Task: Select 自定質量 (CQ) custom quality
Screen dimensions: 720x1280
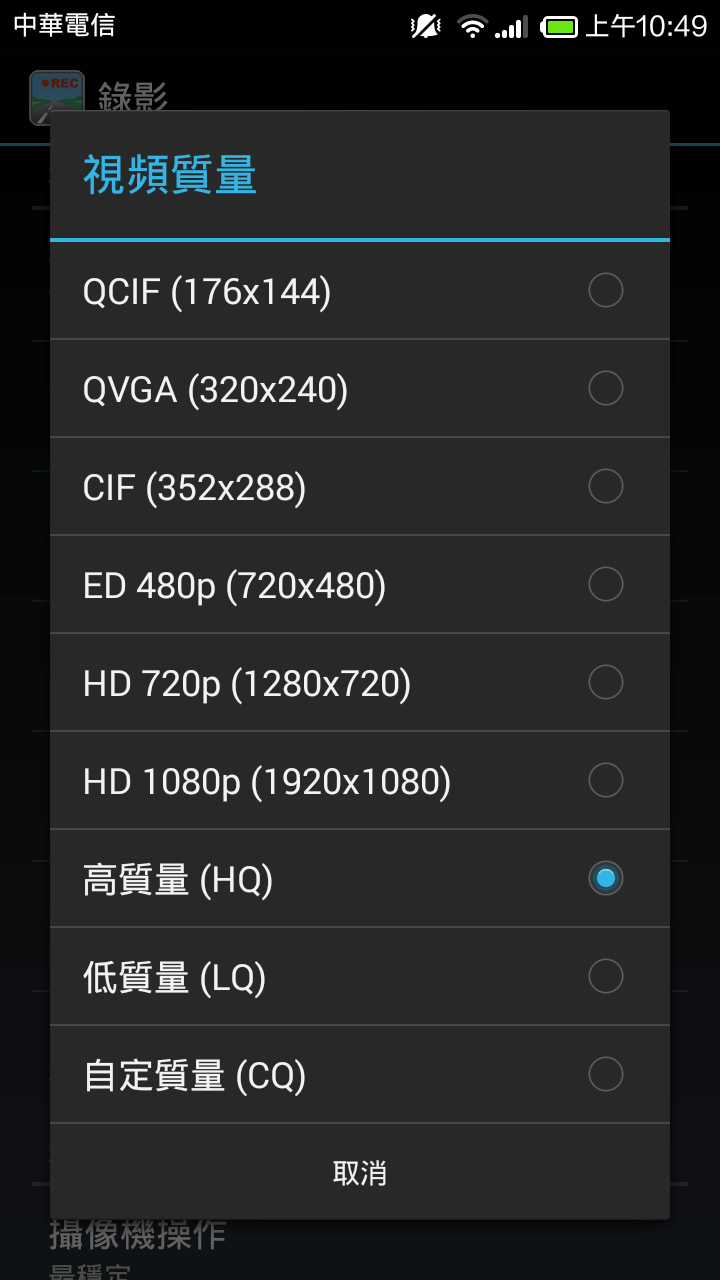Action: tap(360, 1075)
